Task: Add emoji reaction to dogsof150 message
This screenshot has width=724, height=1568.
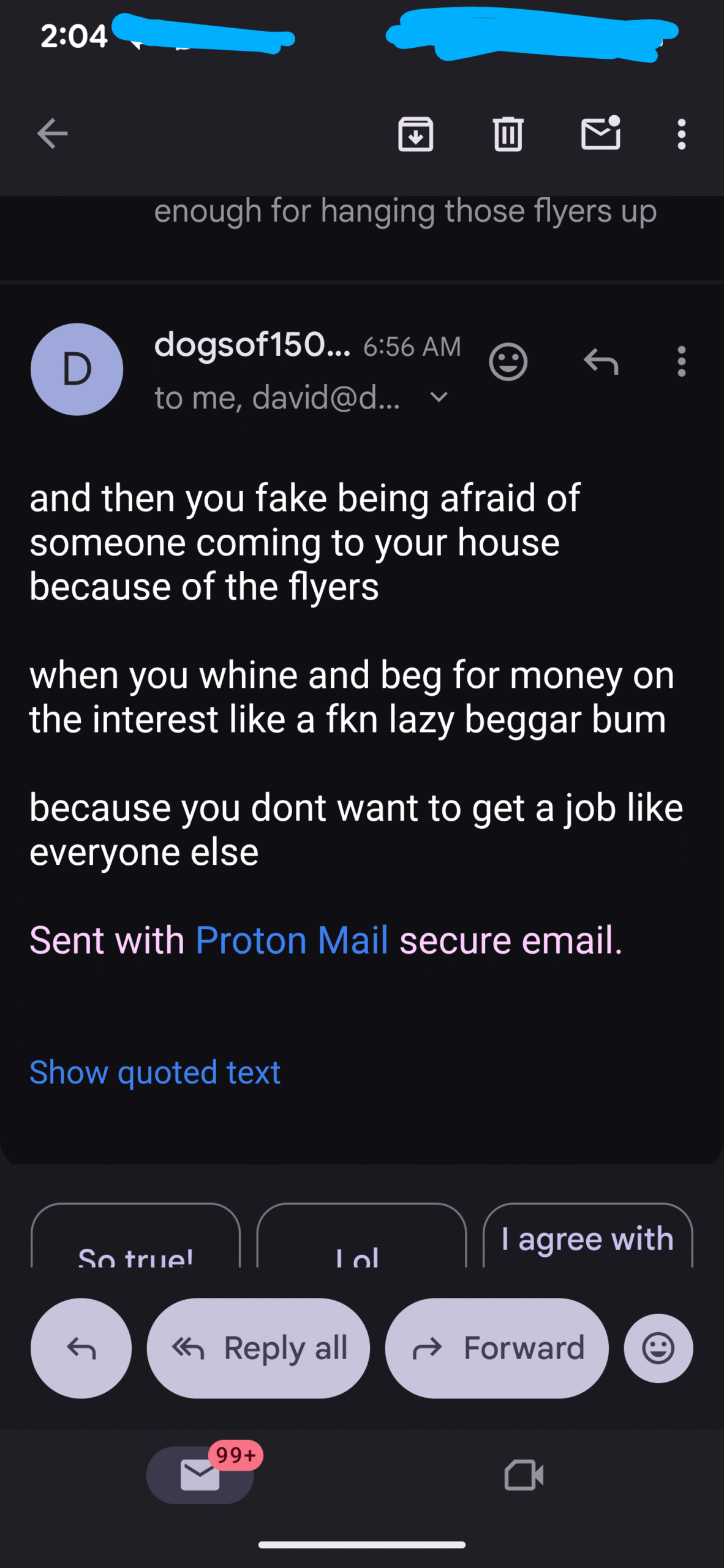Action: 508,362
